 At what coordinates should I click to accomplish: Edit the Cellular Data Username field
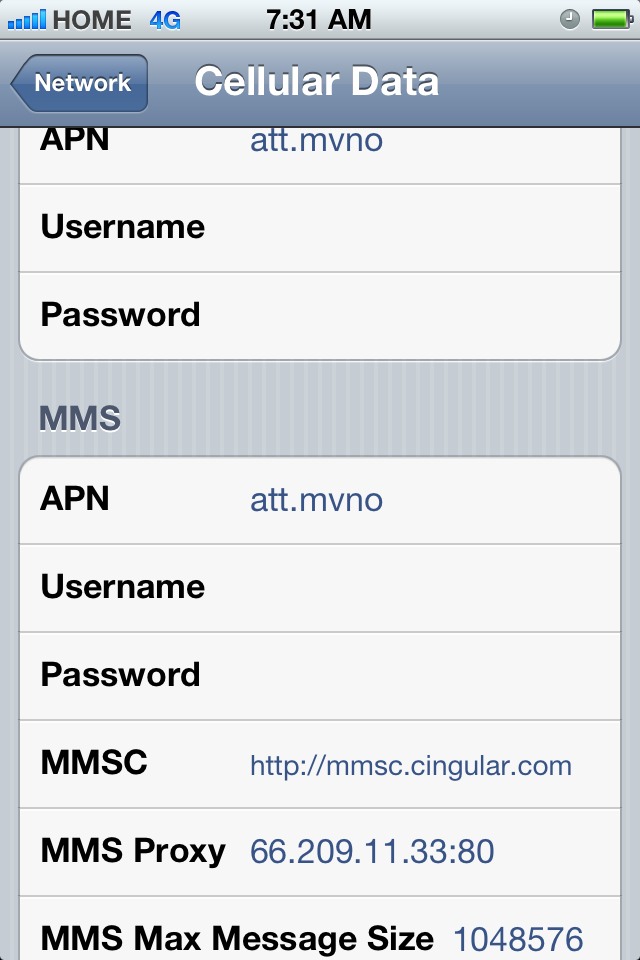[320, 228]
